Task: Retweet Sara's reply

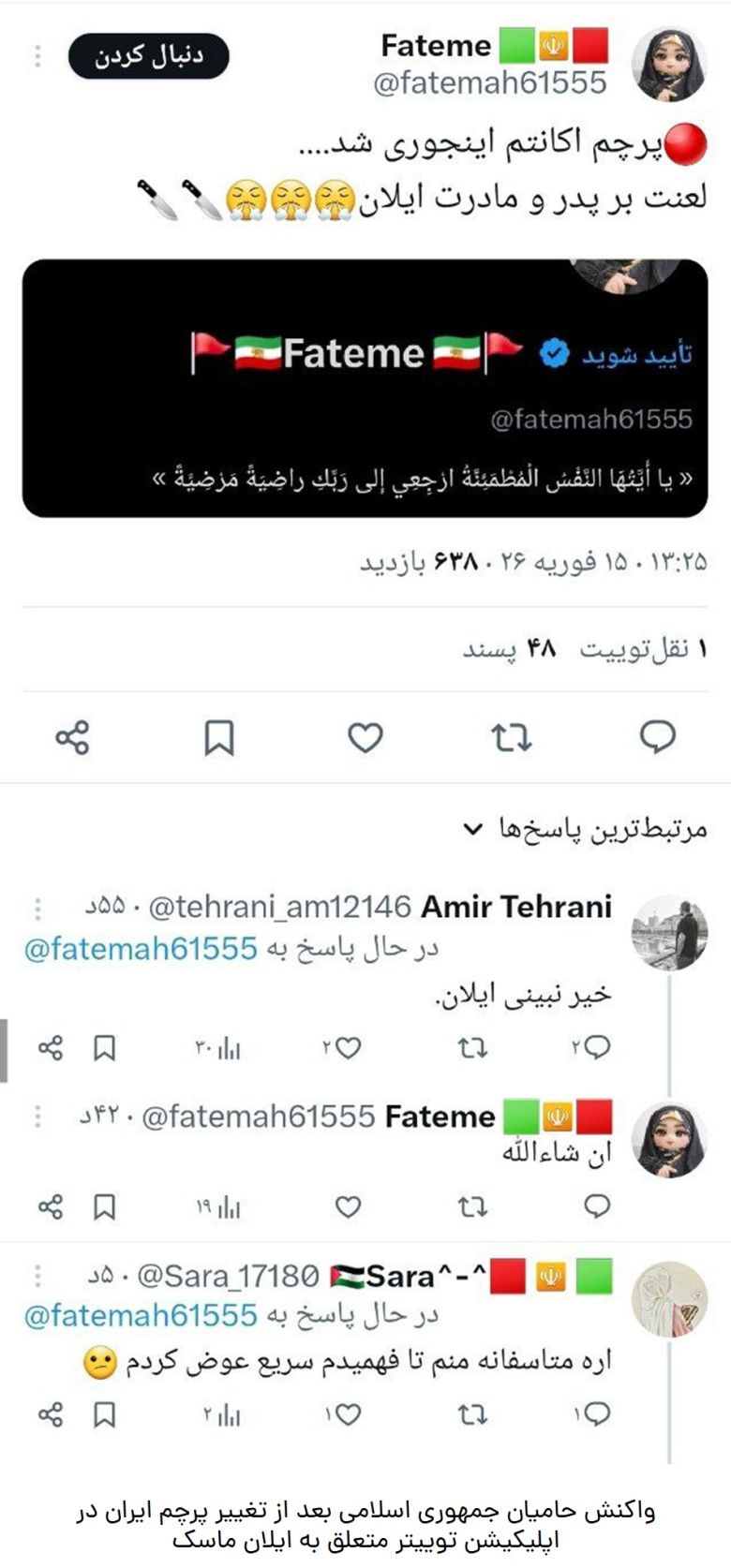Action: pyautogui.click(x=472, y=1413)
